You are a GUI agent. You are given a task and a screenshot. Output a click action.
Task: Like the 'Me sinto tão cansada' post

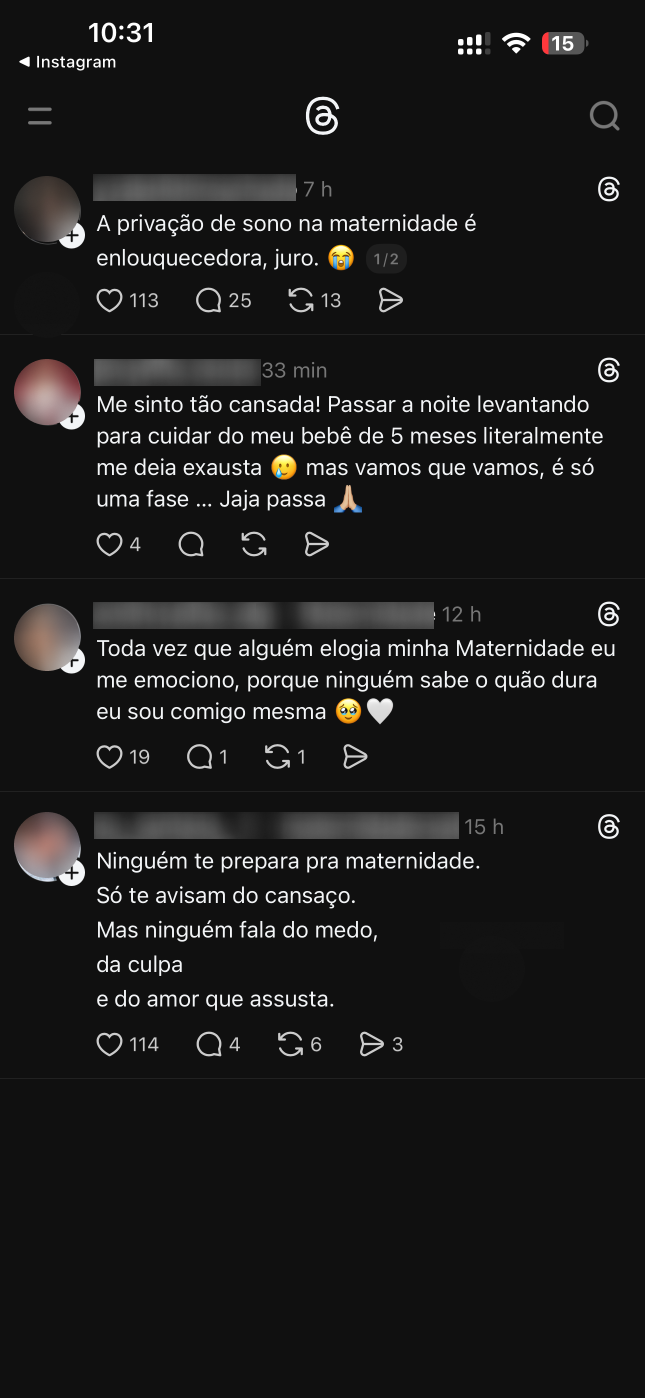[109, 544]
